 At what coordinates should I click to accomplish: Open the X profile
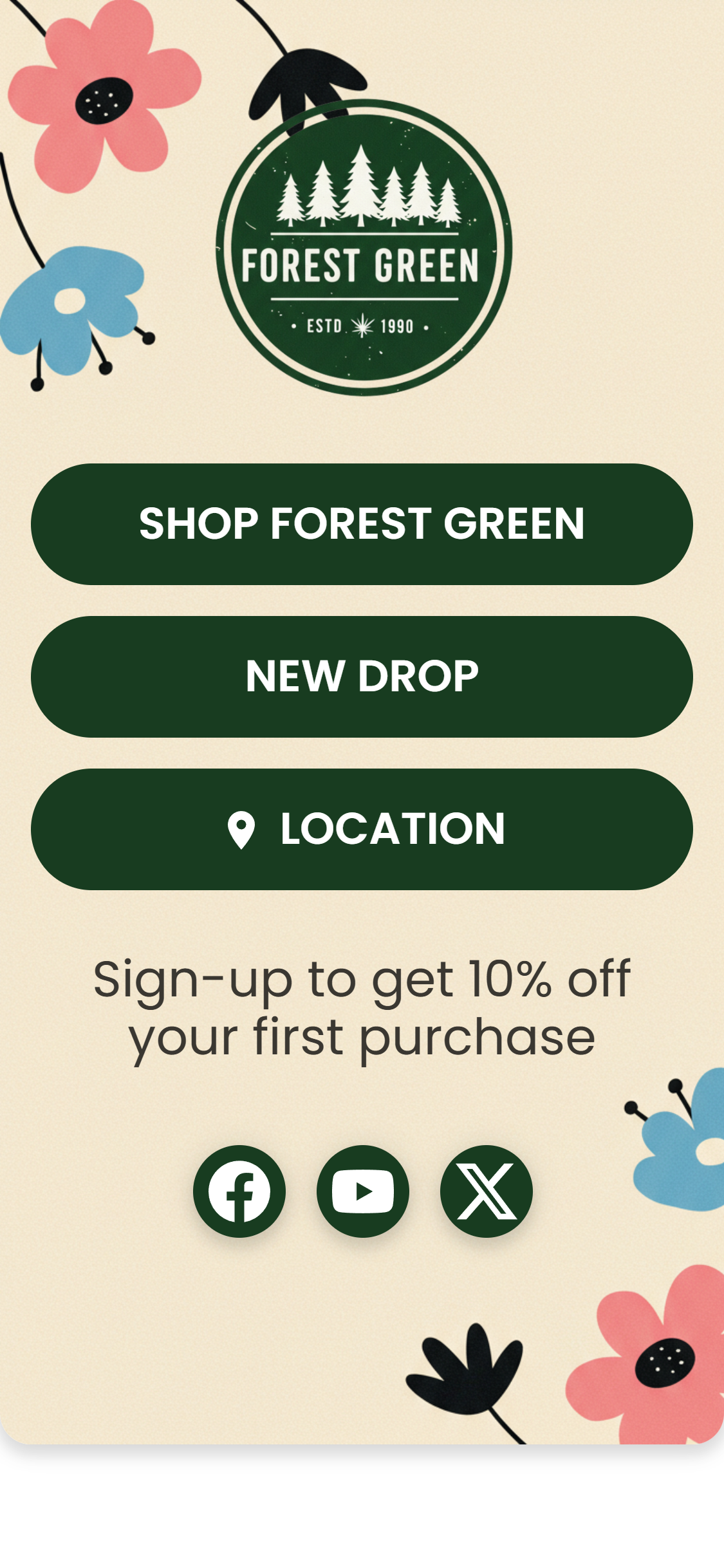pos(487,1191)
